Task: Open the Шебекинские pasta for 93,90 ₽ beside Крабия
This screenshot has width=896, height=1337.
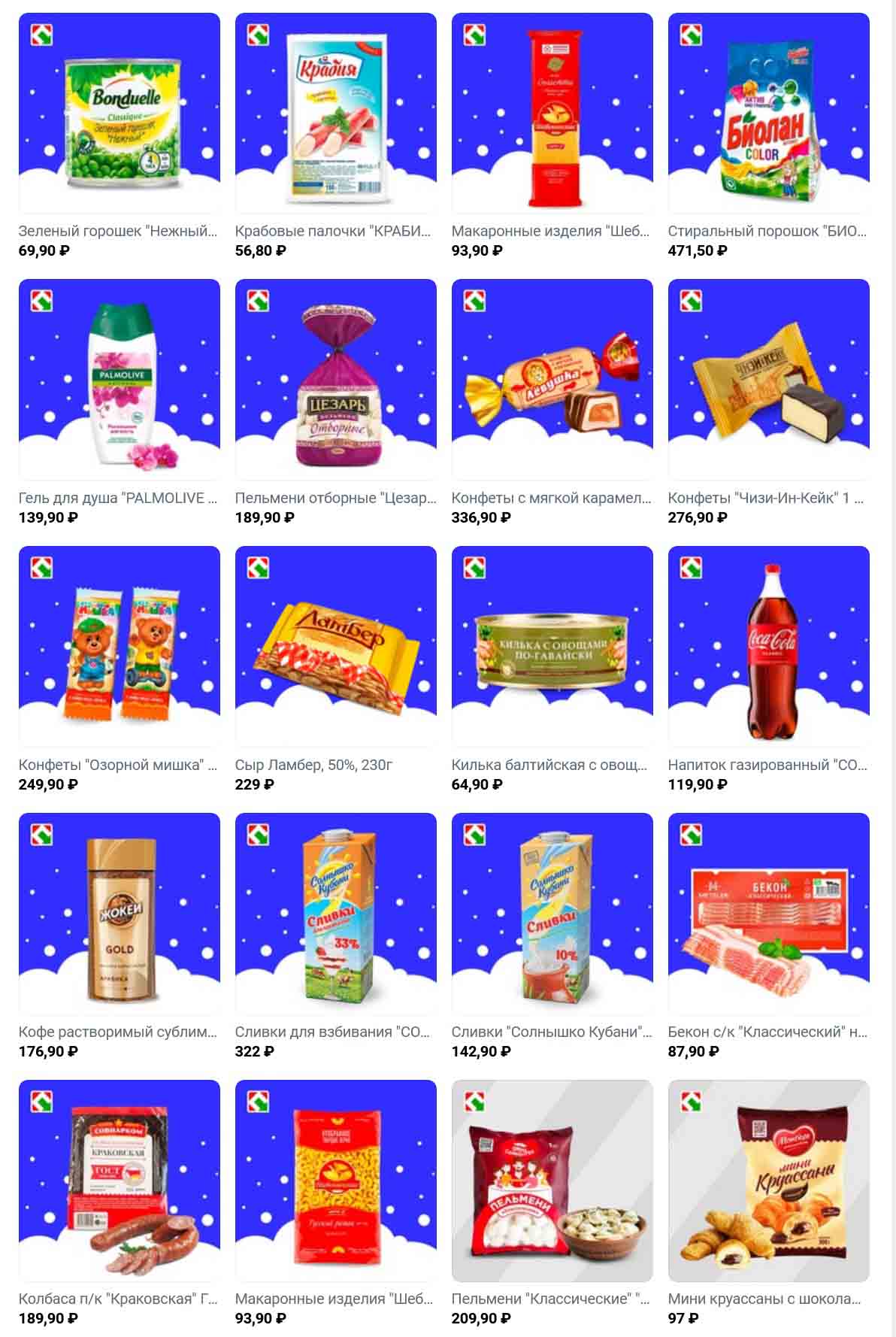Action: point(552,114)
